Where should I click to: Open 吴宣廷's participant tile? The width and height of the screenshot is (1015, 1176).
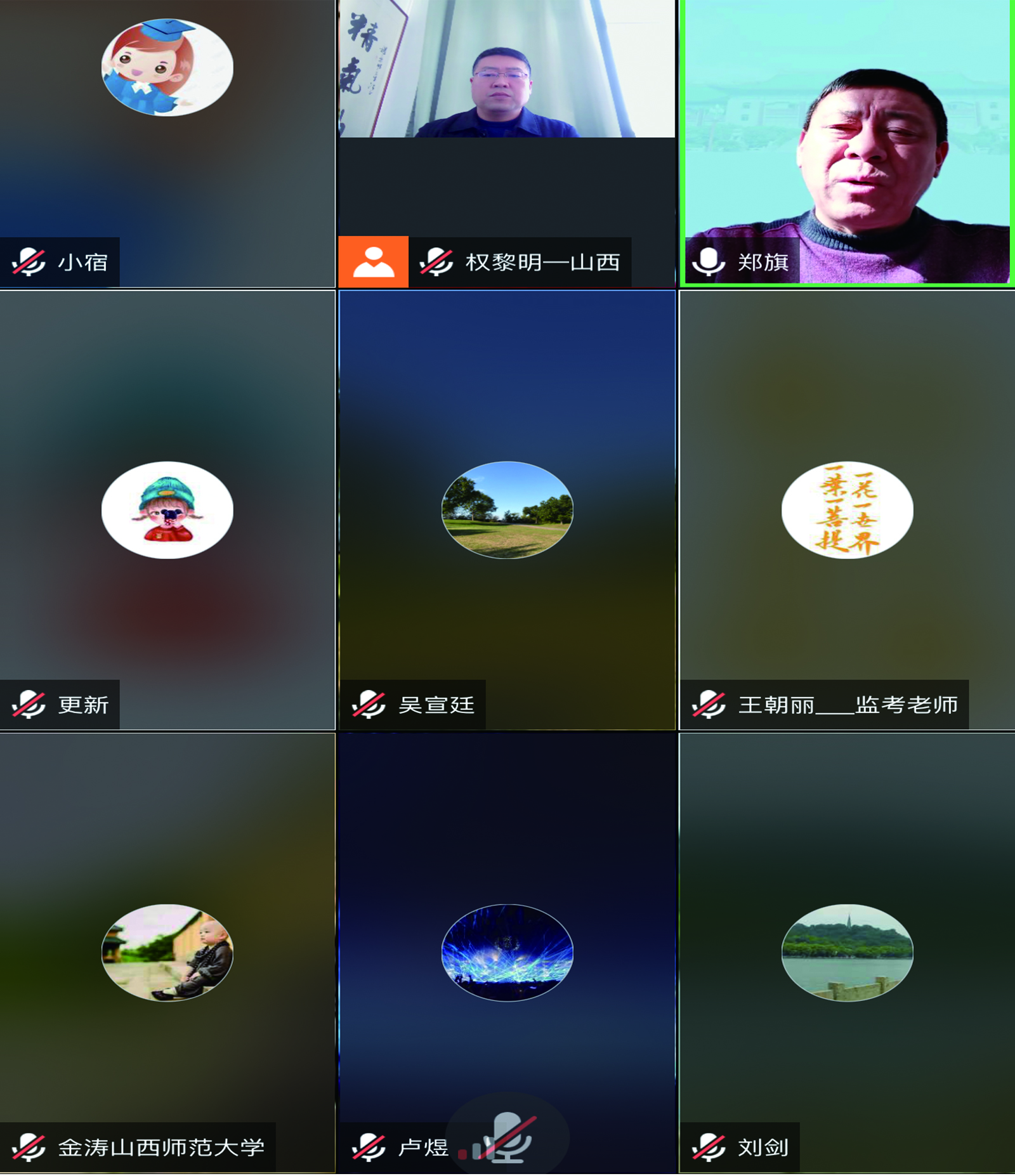point(506,510)
